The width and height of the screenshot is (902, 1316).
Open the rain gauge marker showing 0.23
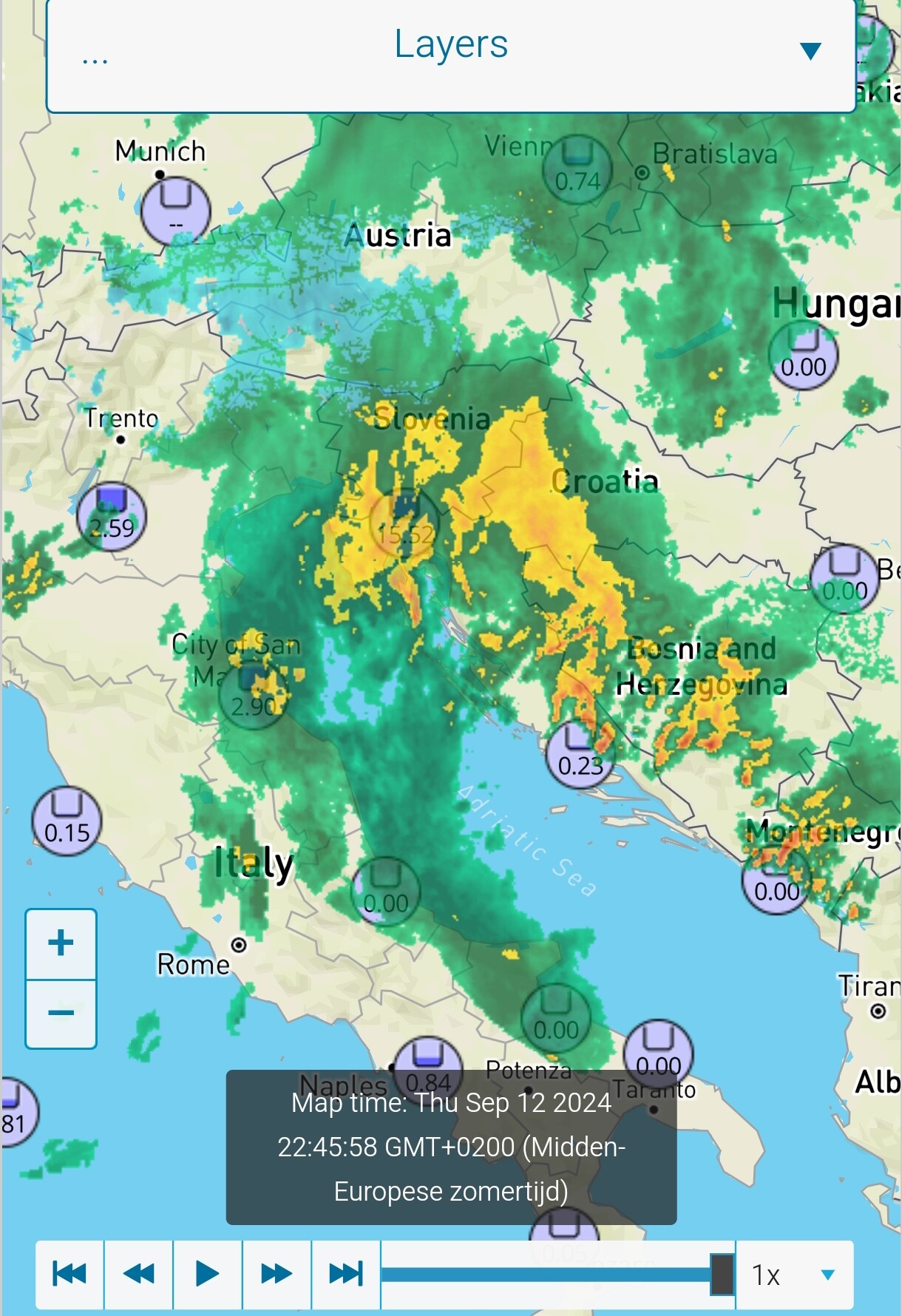580,753
